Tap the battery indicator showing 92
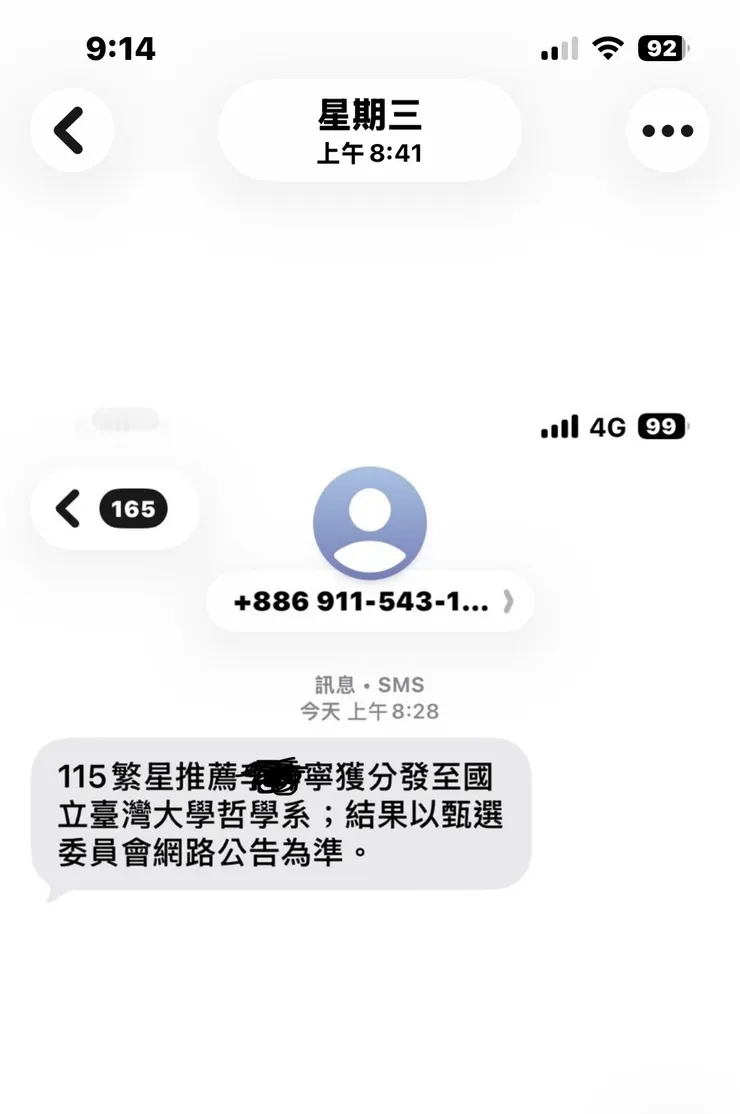 (x=660, y=47)
